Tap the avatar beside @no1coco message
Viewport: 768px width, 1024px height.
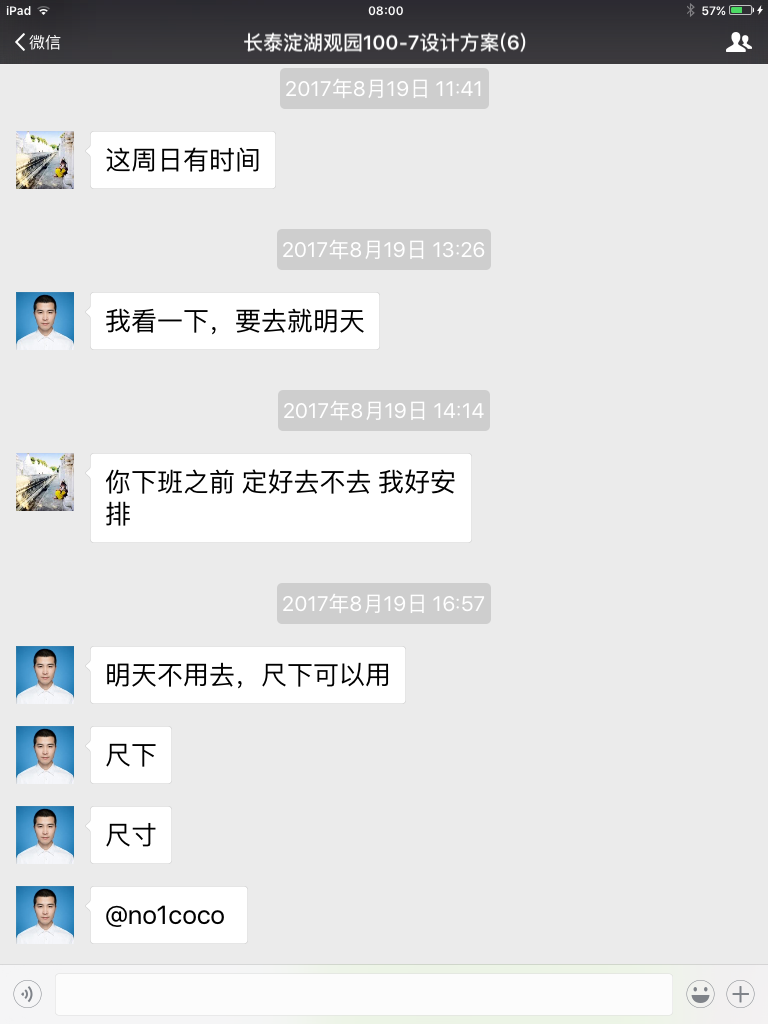pos(45,915)
